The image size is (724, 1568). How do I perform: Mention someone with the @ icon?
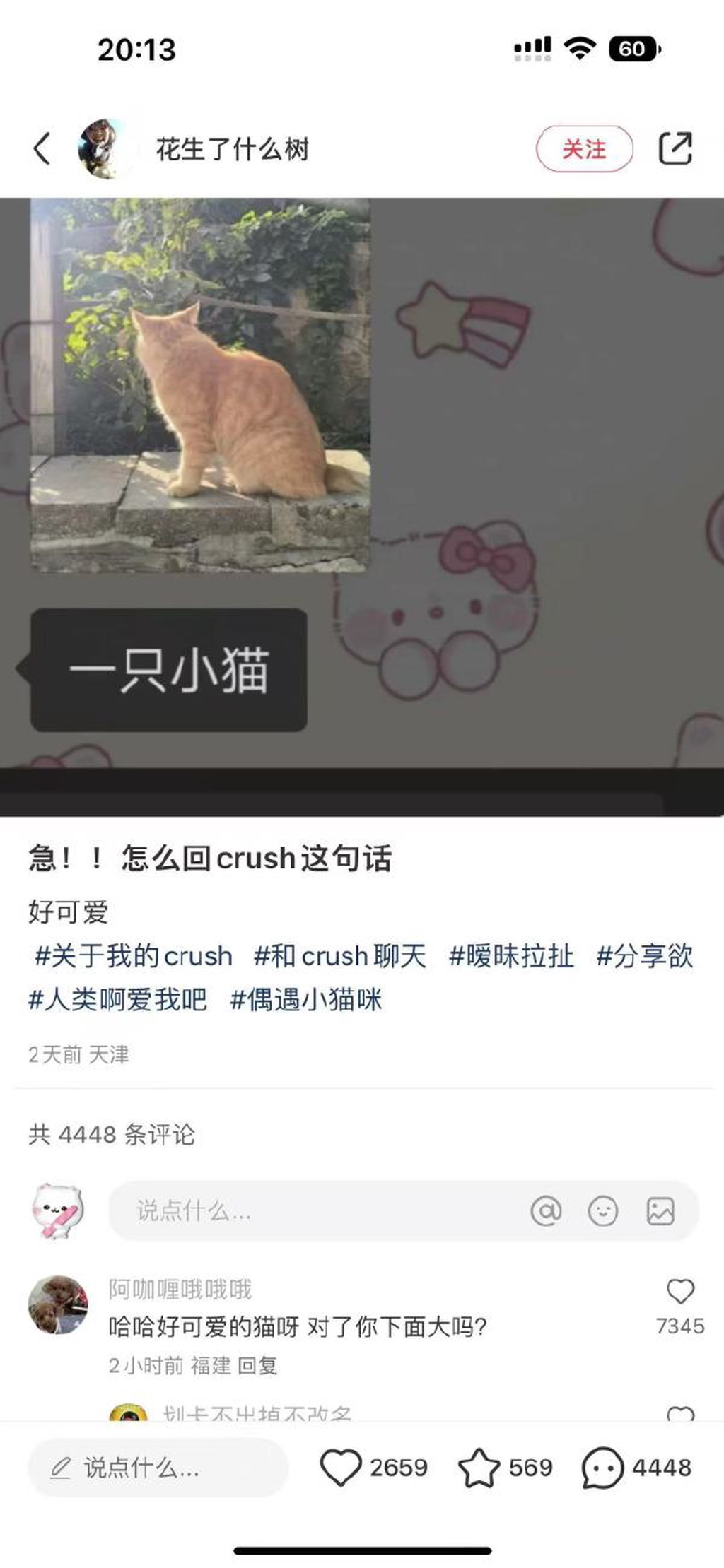click(546, 1211)
